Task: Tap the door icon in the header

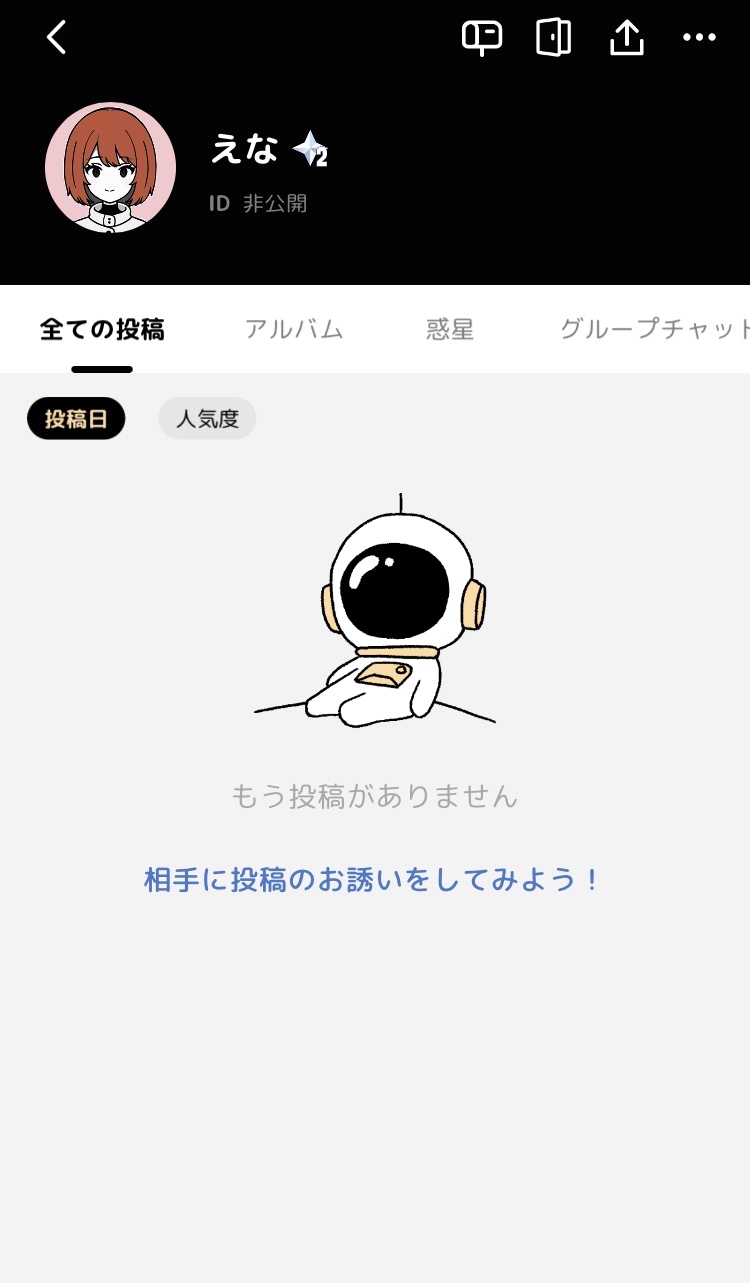Action: click(553, 38)
